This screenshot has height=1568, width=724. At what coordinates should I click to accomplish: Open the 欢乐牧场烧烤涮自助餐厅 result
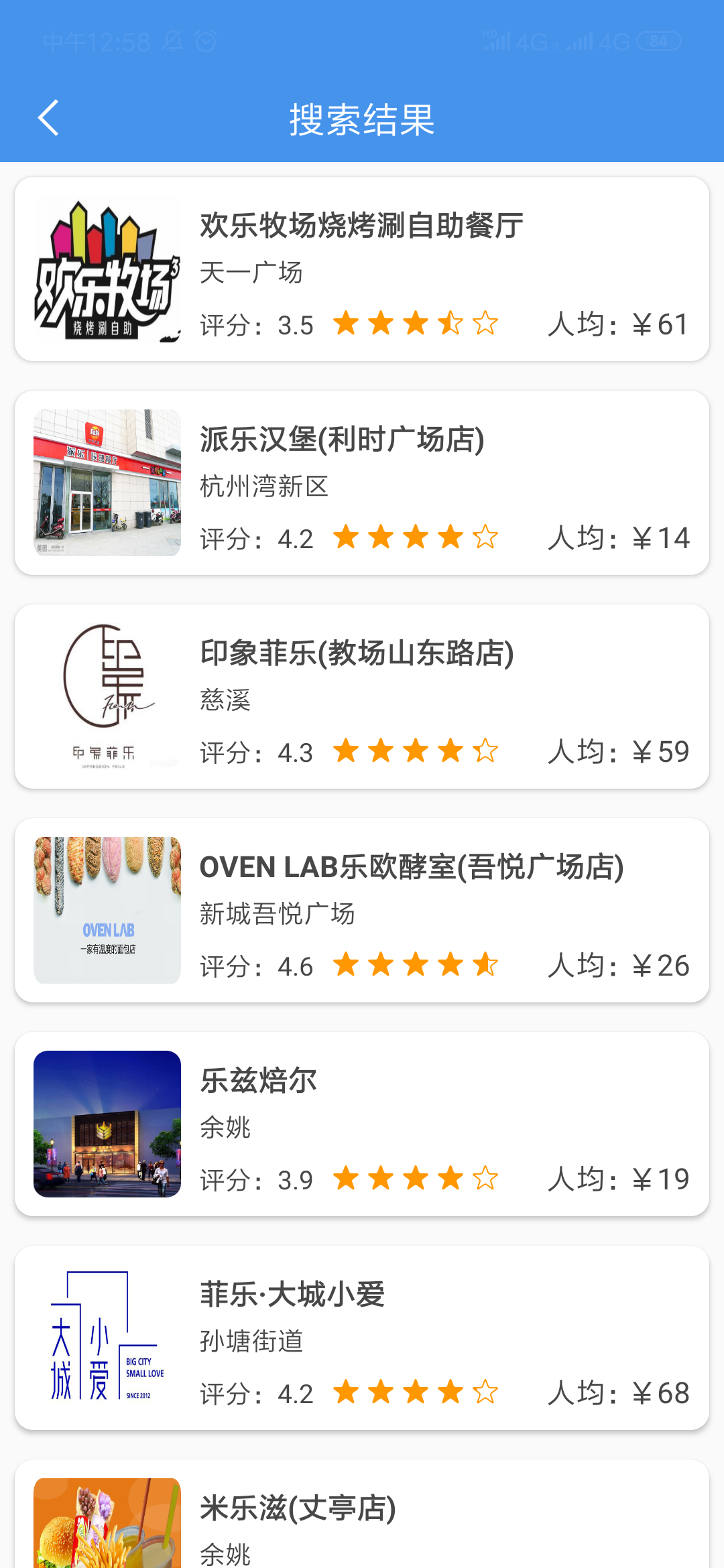pyautogui.click(x=362, y=269)
